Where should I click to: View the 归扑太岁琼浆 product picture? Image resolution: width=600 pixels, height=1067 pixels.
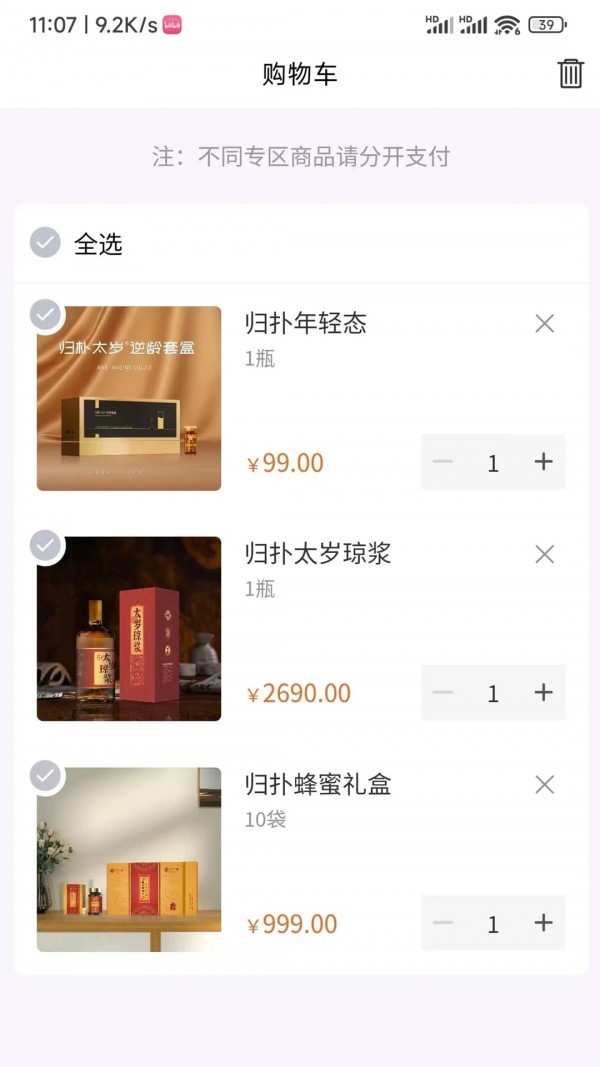coord(129,629)
